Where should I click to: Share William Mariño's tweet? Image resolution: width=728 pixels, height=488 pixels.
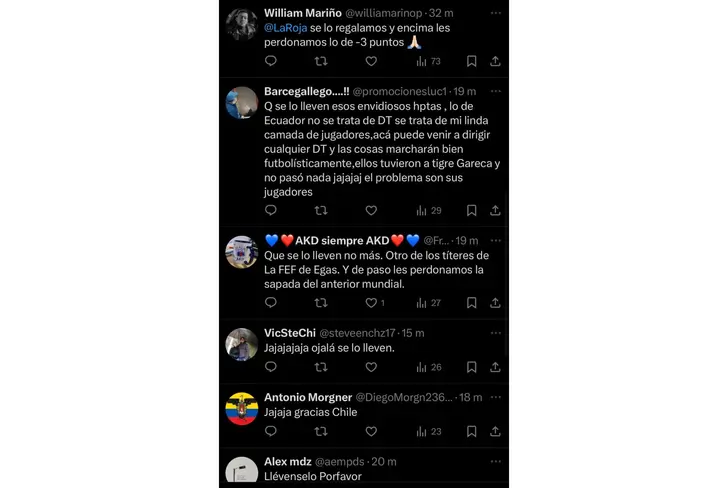(x=495, y=61)
